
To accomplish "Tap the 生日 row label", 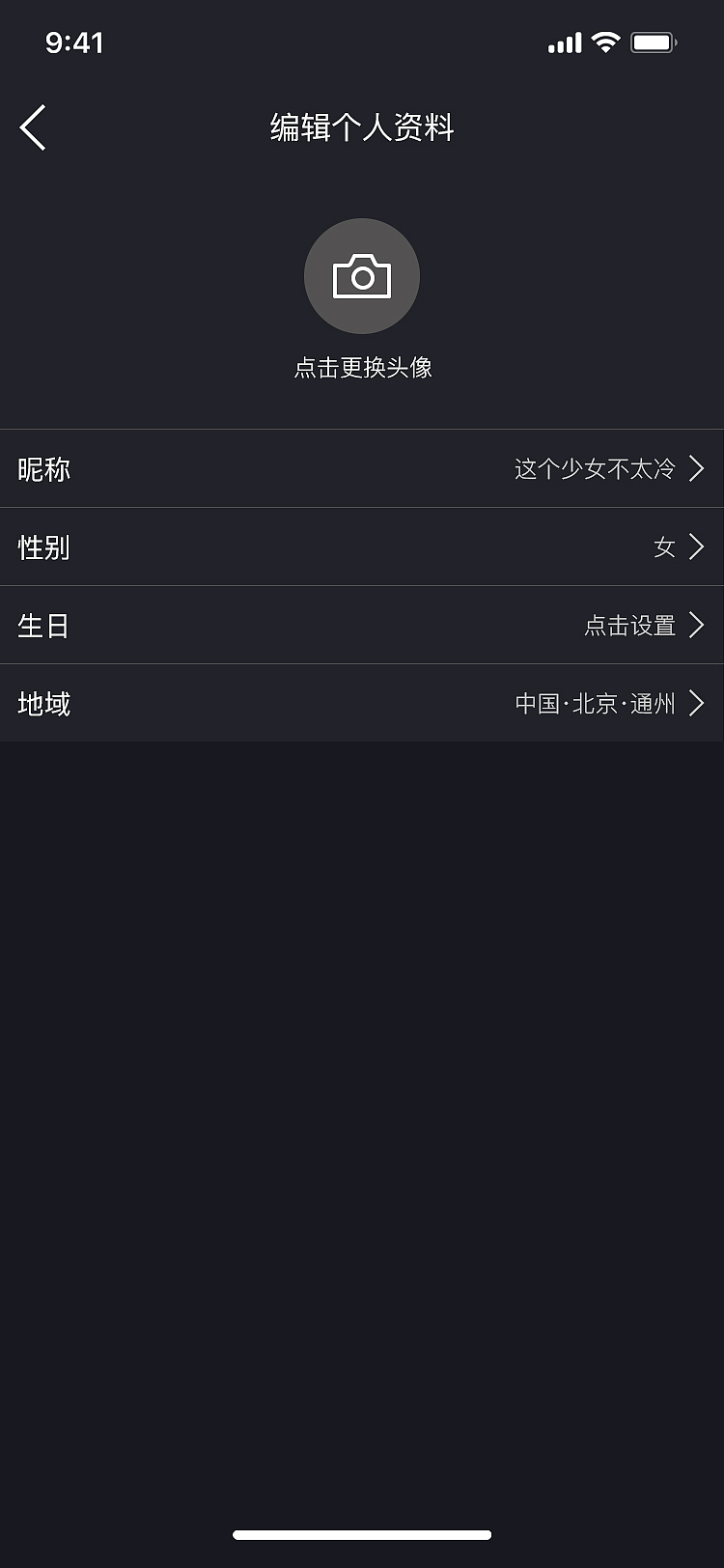I will pos(44,626).
